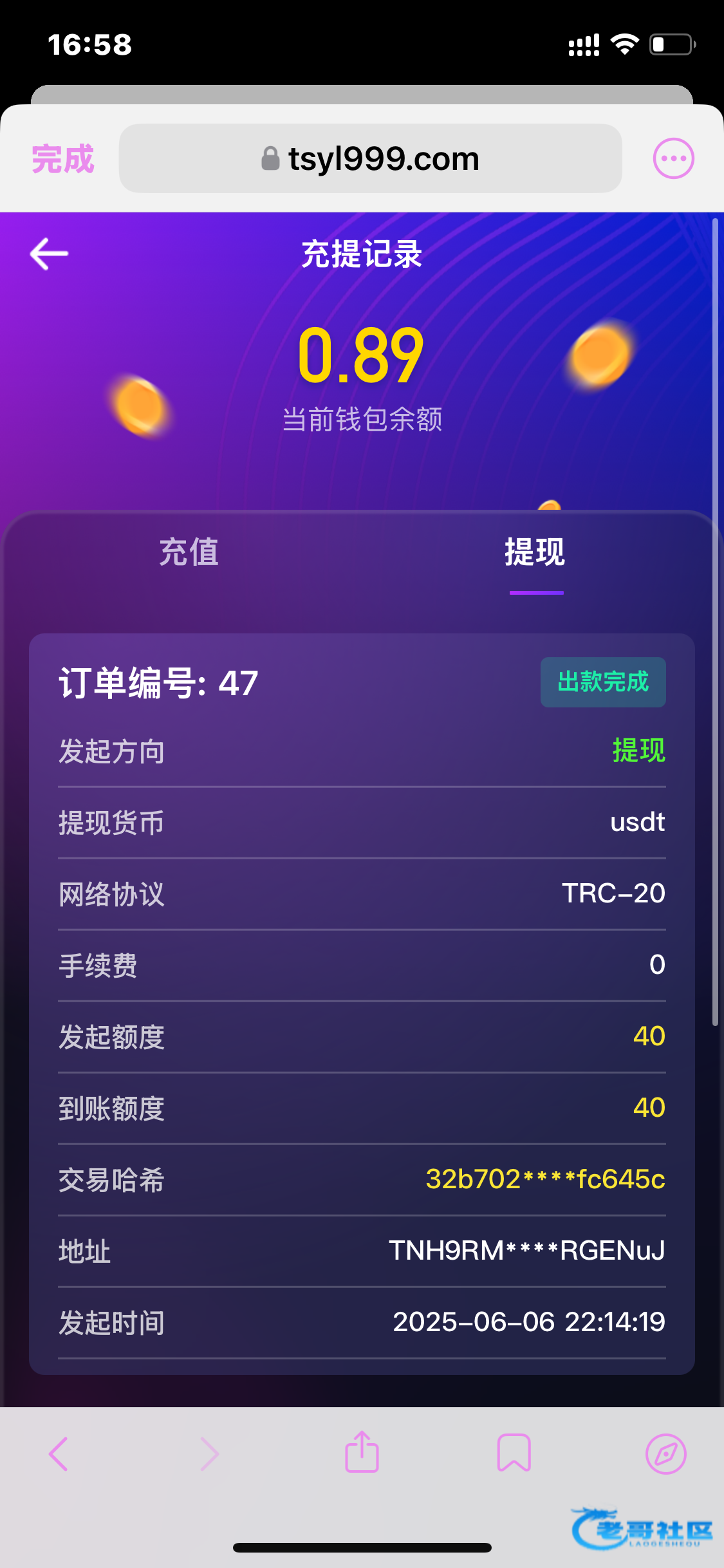Select the 提现 tab

click(x=535, y=552)
